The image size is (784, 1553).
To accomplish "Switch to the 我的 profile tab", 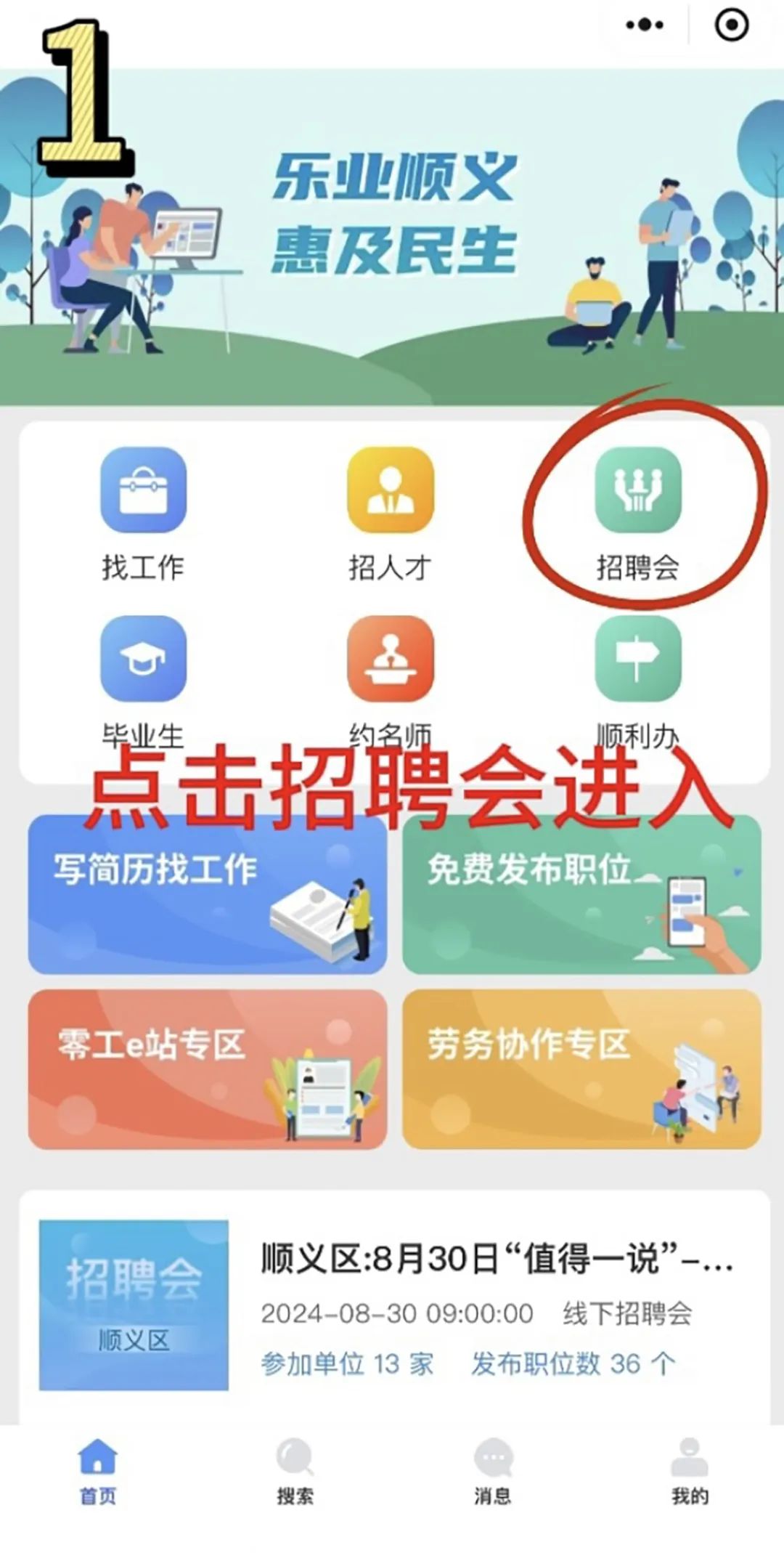I will coord(690,1471).
